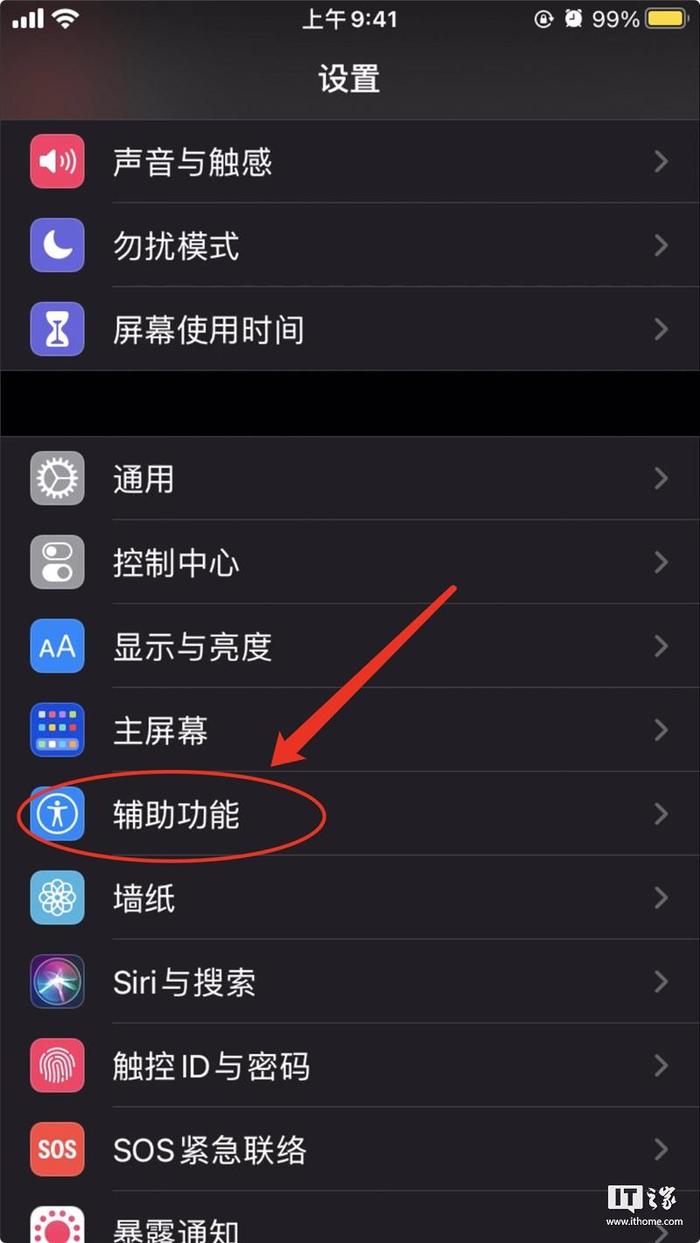Open 声音与触感 settings
This screenshot has height=1243, width=700.
pyautogui.click(x=350, y=162)
